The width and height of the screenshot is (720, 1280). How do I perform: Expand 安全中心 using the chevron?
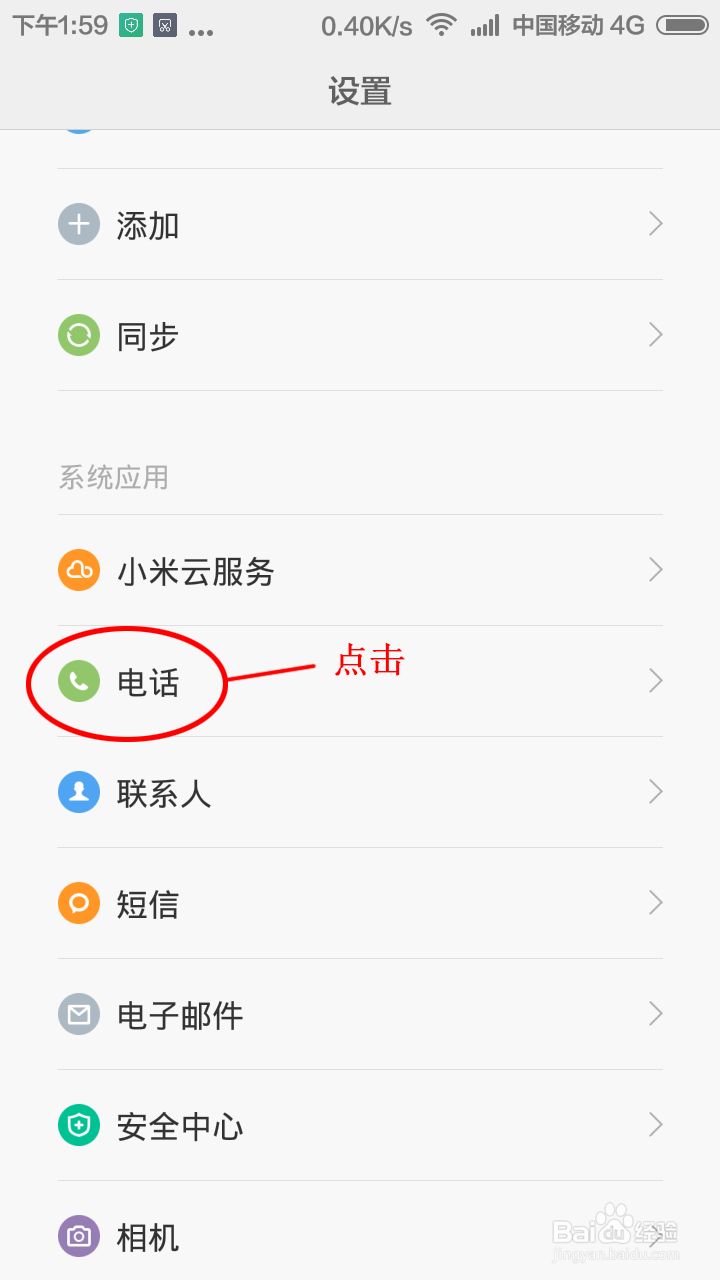coord(655,1125)
